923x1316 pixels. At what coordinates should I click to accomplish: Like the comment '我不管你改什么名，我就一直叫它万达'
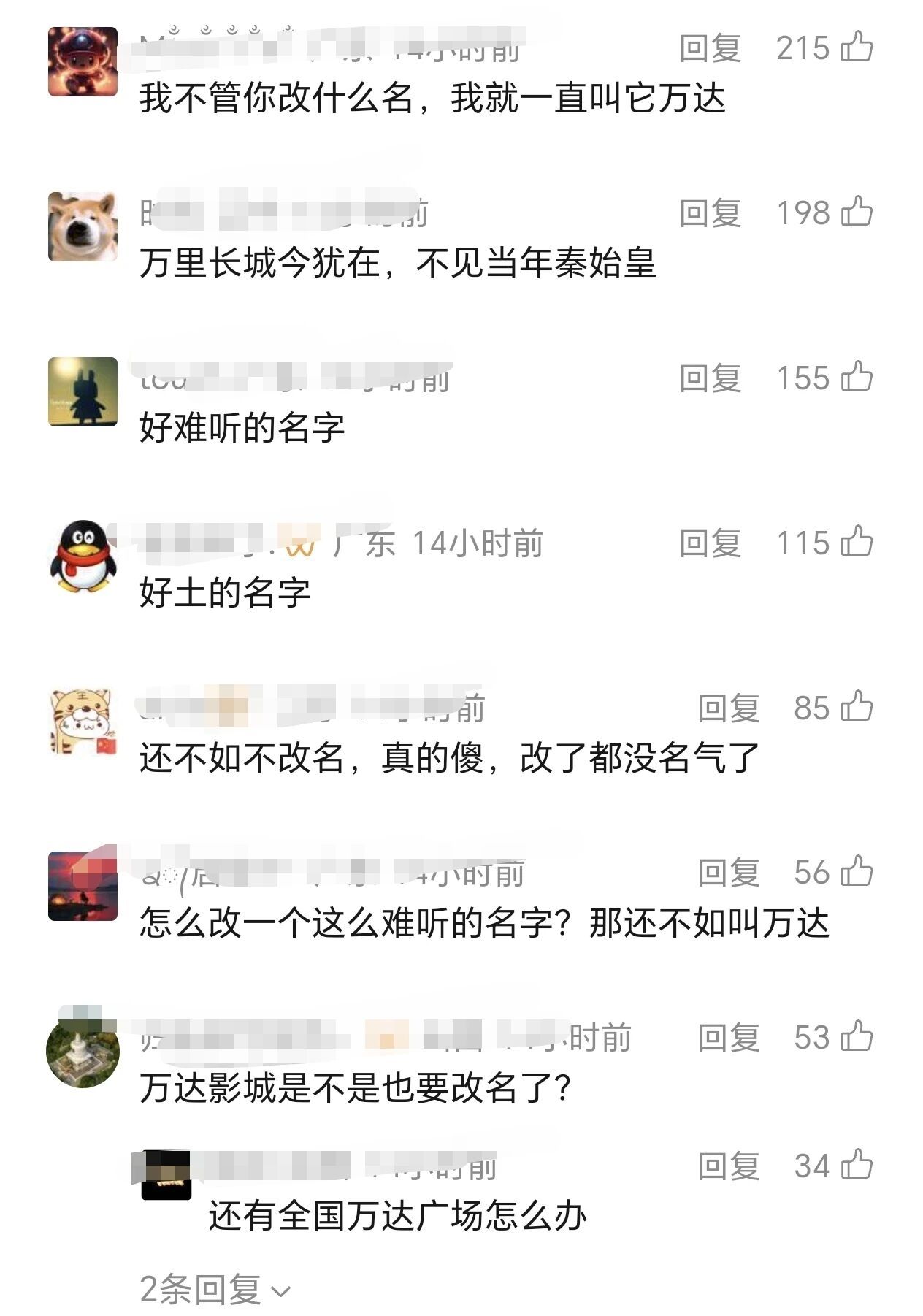(857, 47)
